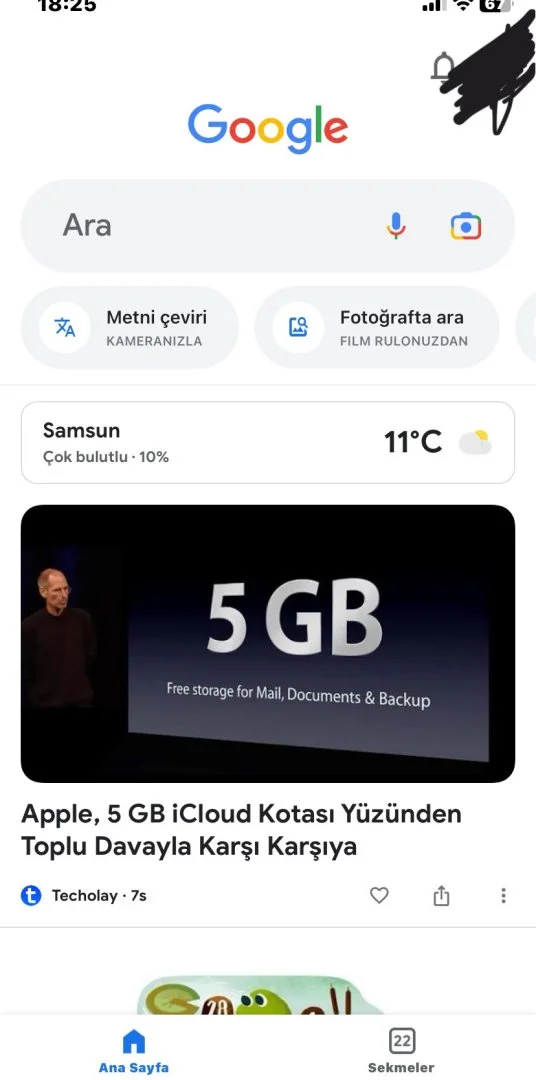Open more options for the Techolay article

click(x=503, y=895)
